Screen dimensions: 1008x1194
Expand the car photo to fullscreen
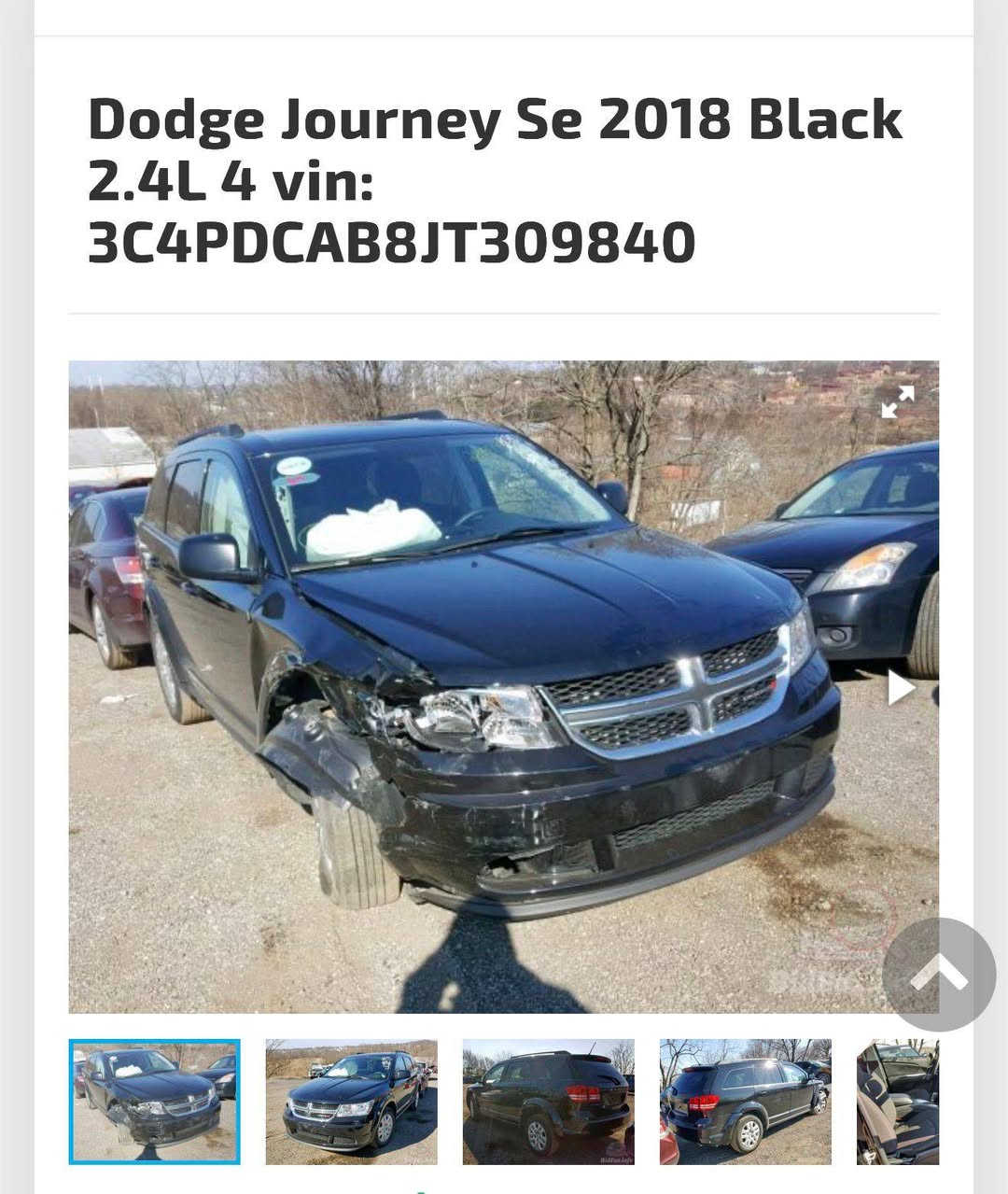pos(897,402)
